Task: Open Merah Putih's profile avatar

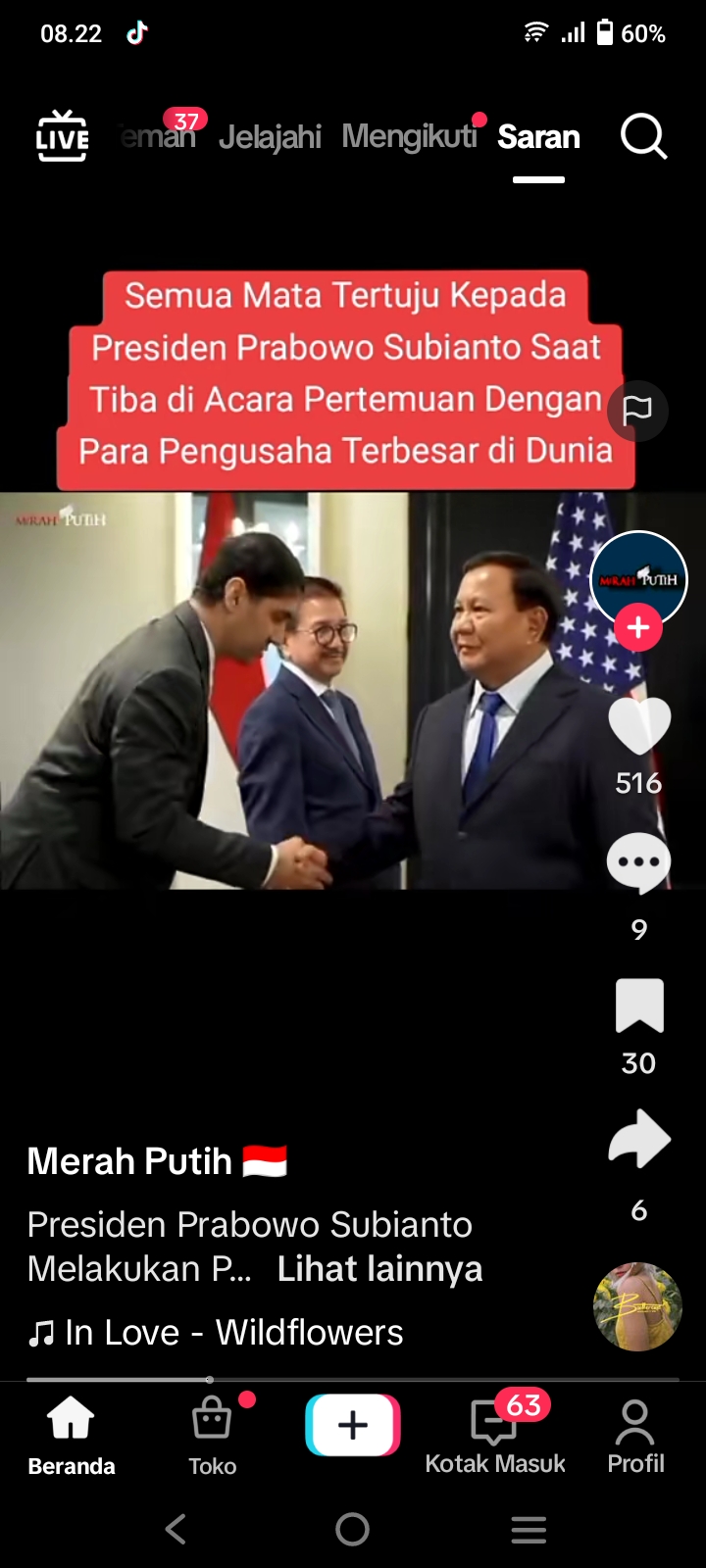Action: 638,578
